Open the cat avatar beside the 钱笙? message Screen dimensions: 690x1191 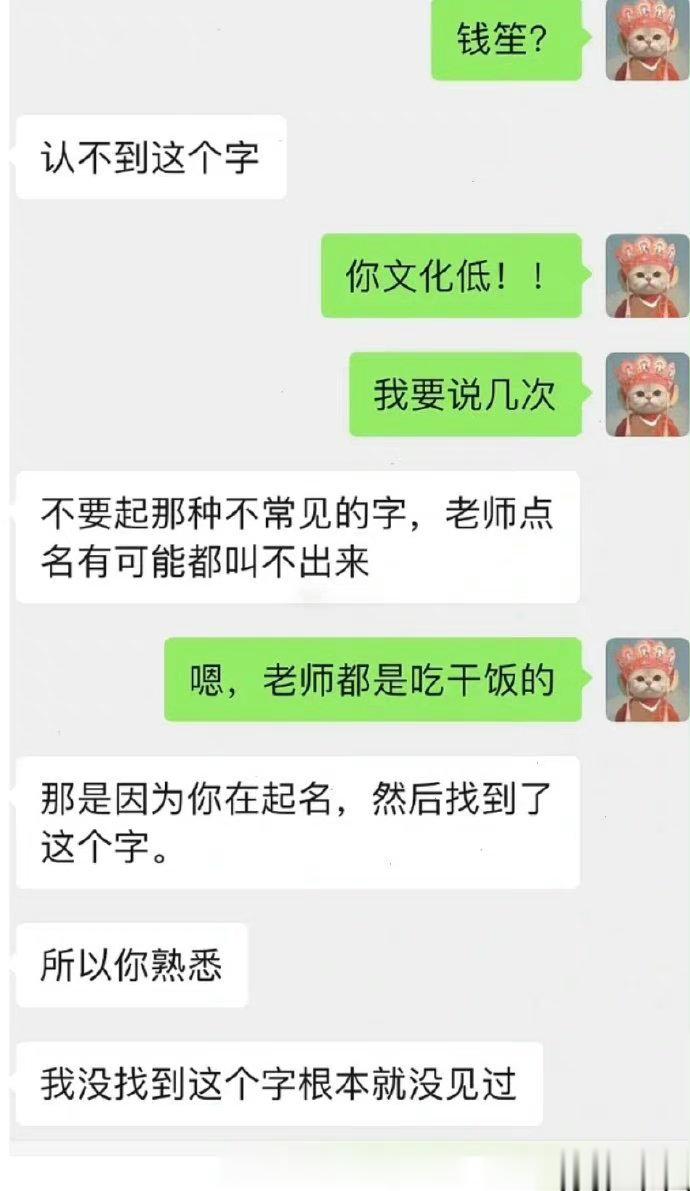[x=647, y=40]
